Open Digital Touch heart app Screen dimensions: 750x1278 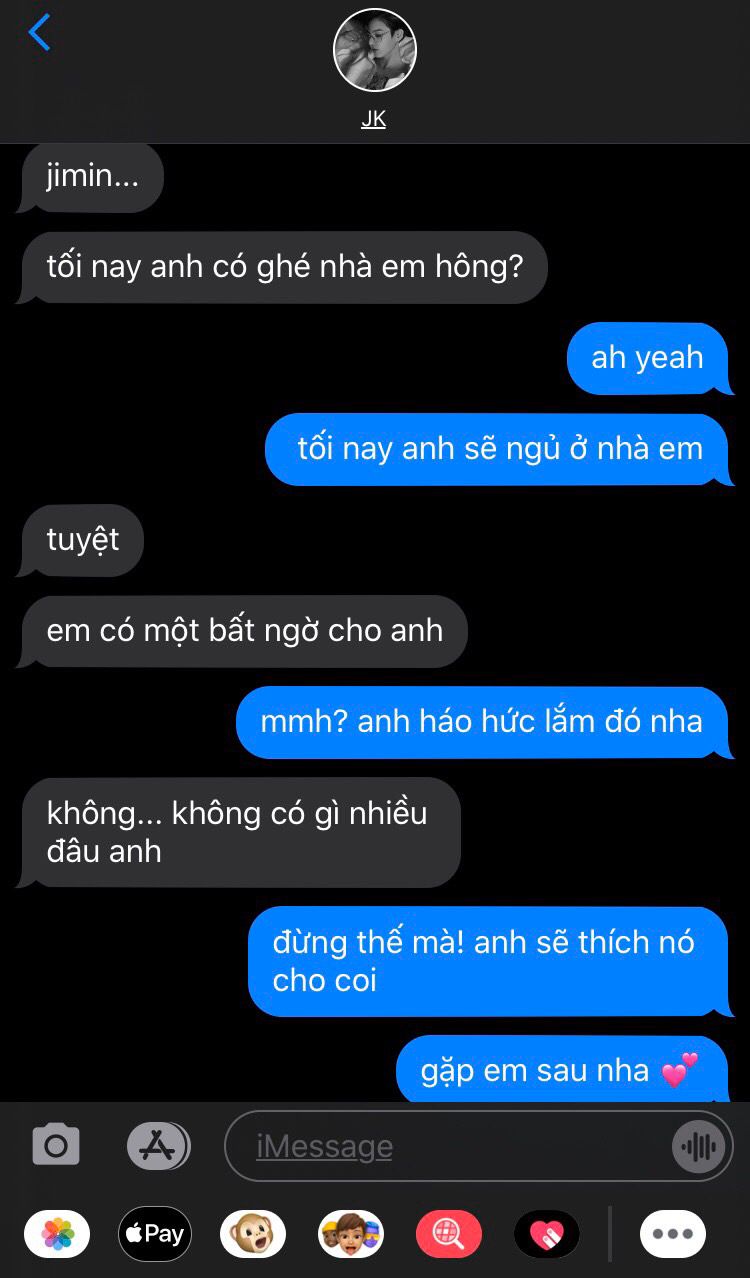(x=547, y=1234)
